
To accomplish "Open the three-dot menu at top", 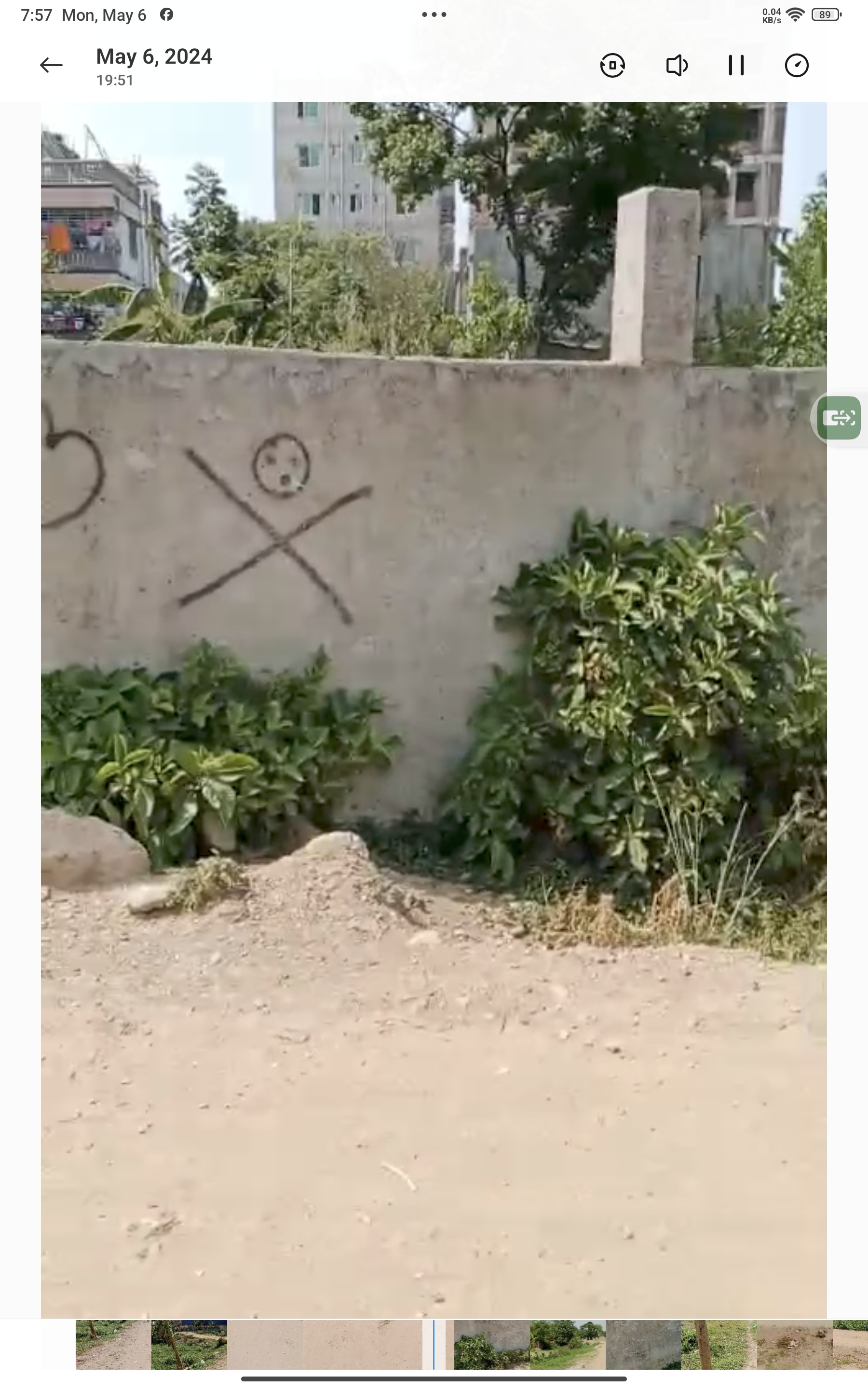I will click(x=434, y=15).
